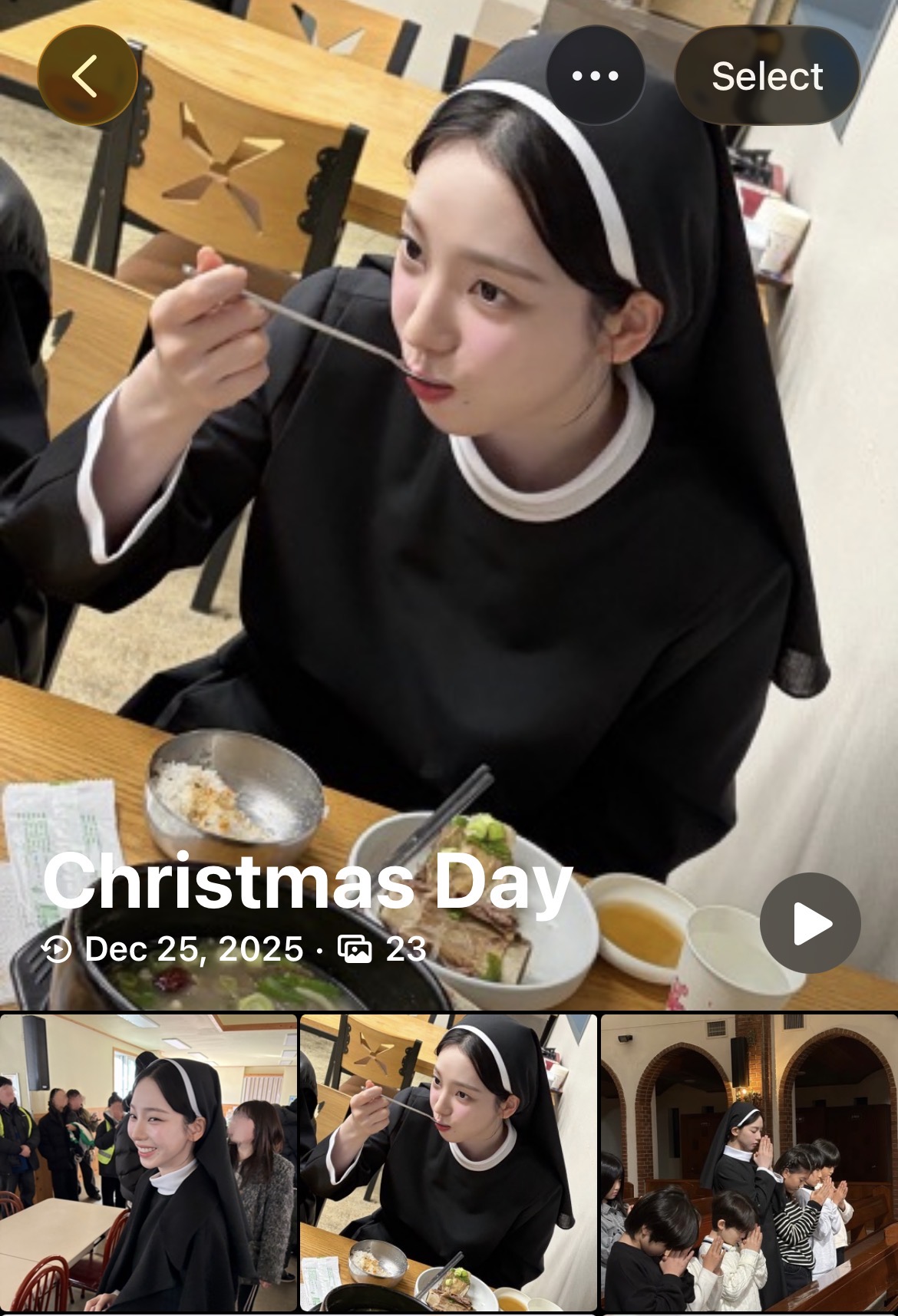Screen dimensions: 898x1316
Task: Open the children praying photo thumbnail
Action: (x=749, y=1163)
